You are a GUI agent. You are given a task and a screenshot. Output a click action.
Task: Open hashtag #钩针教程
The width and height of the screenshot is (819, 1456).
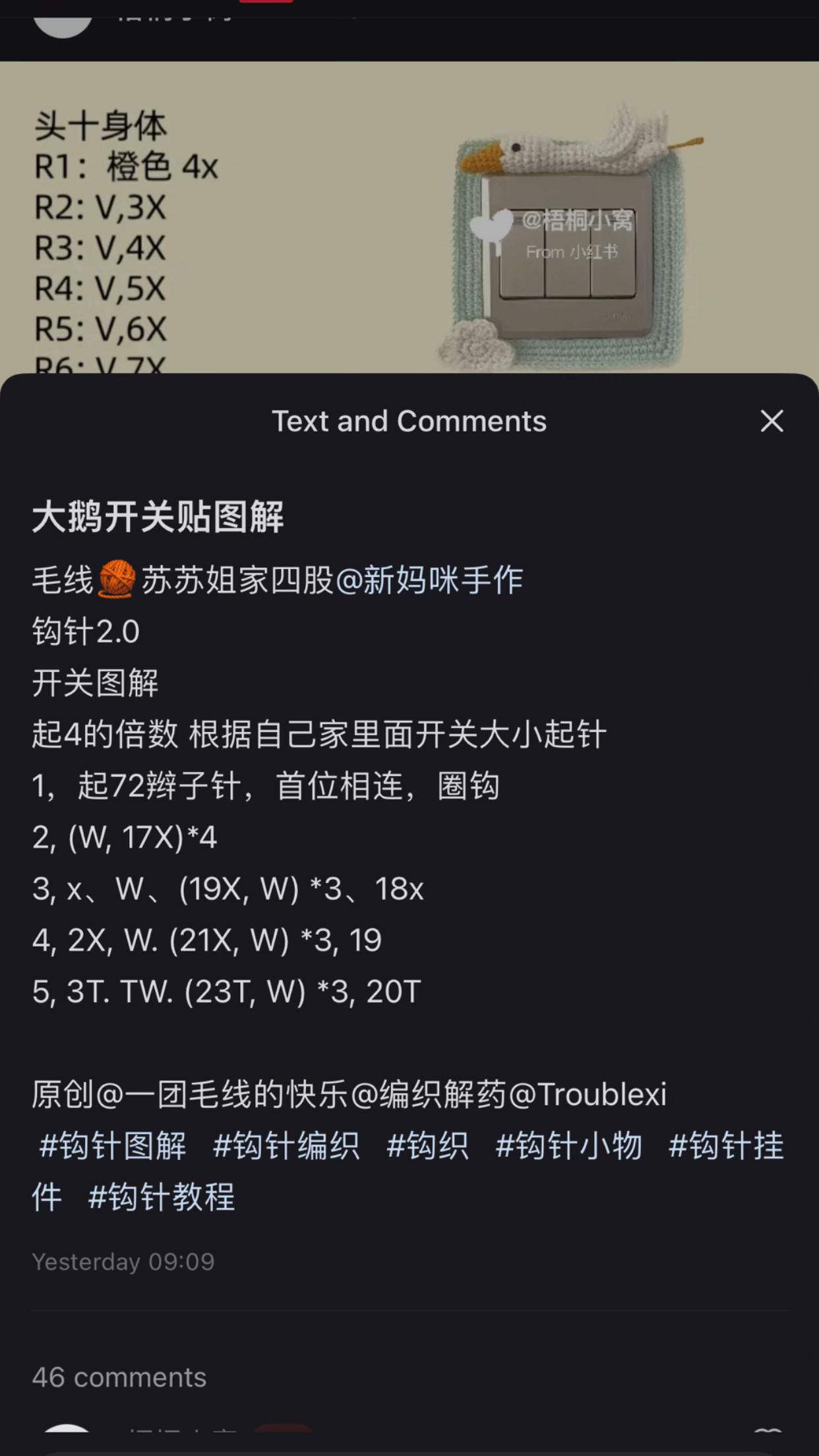(162, 1198)
